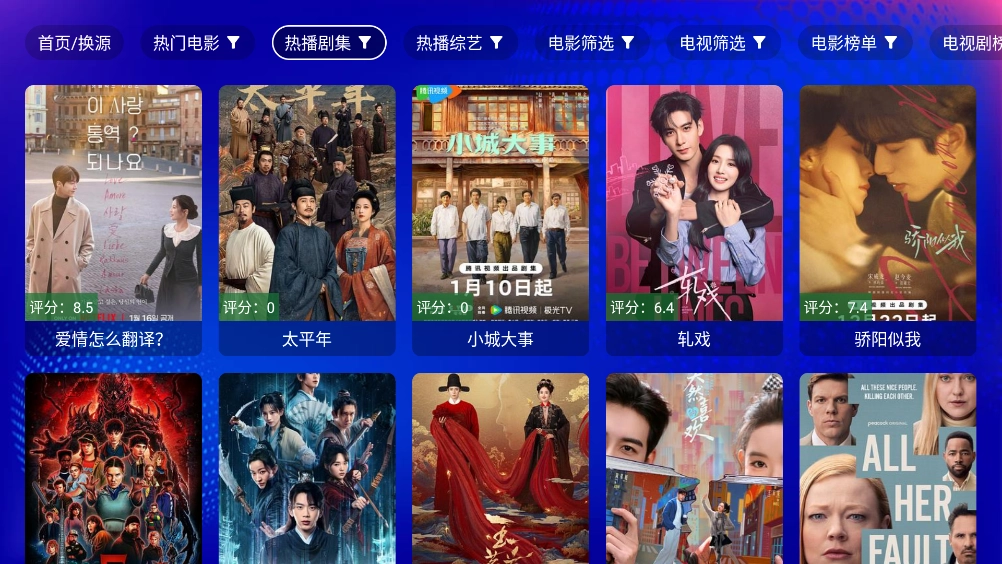Switch to the 热播综艺 tab
This screenshot has width=1002, height=564.
[x=460, y=43]
